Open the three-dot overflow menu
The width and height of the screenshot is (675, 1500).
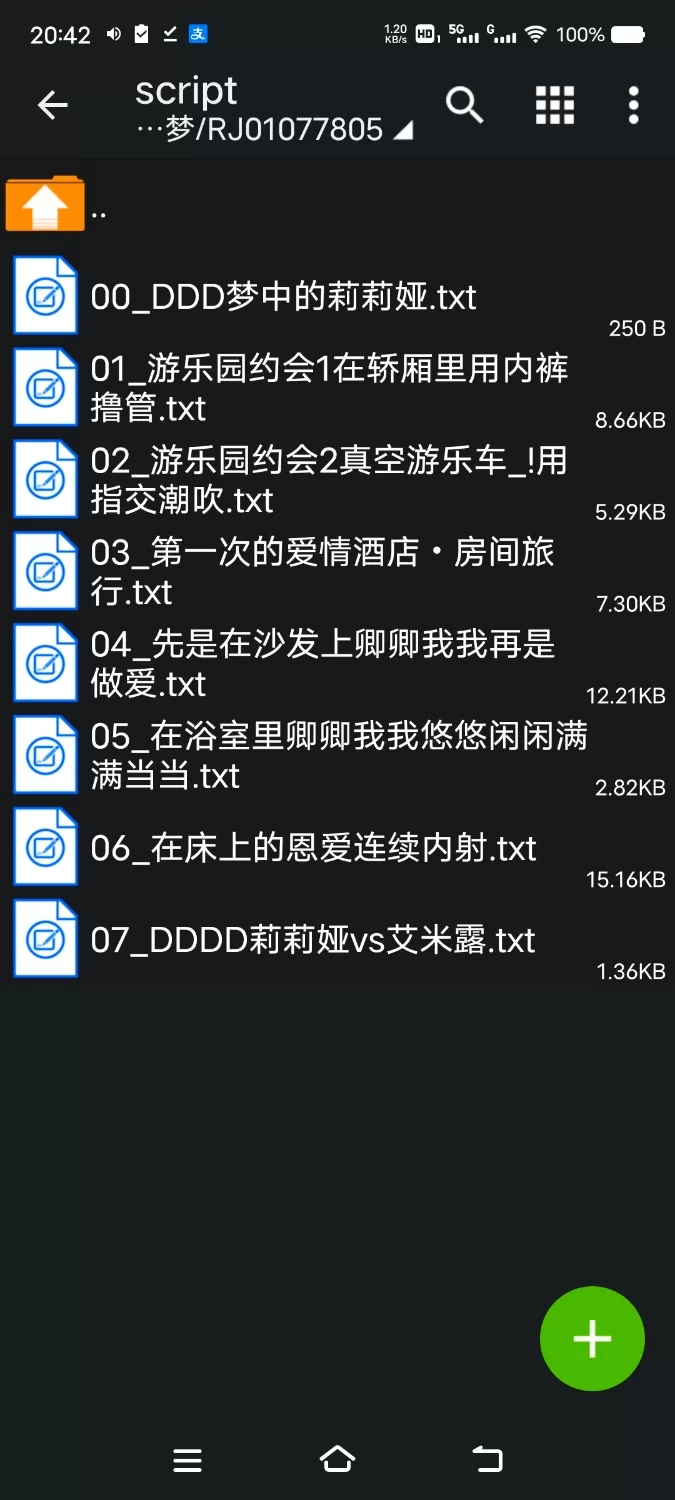633,105
